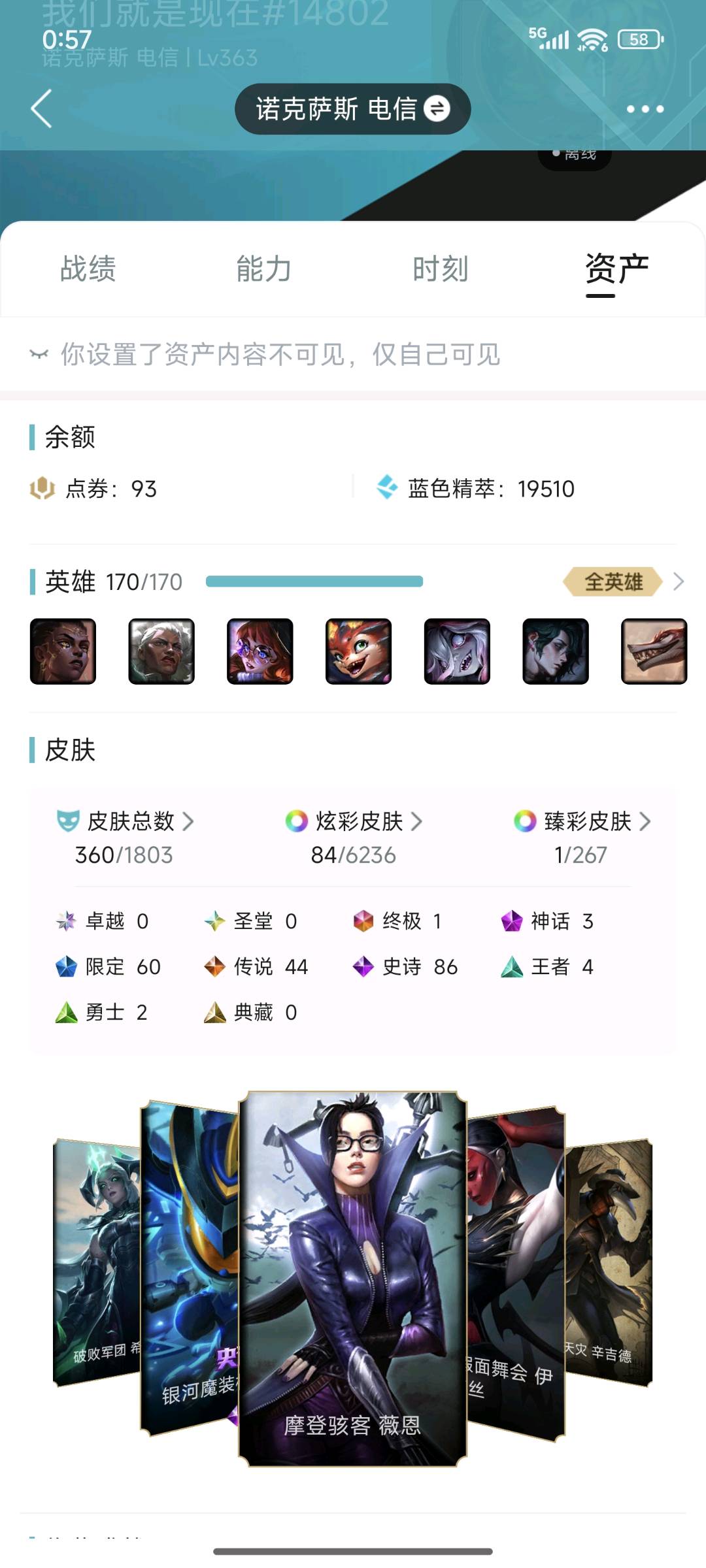Open the three-dot overflow menu
This screenshot has width=706, height=1568.
point(645,109)
